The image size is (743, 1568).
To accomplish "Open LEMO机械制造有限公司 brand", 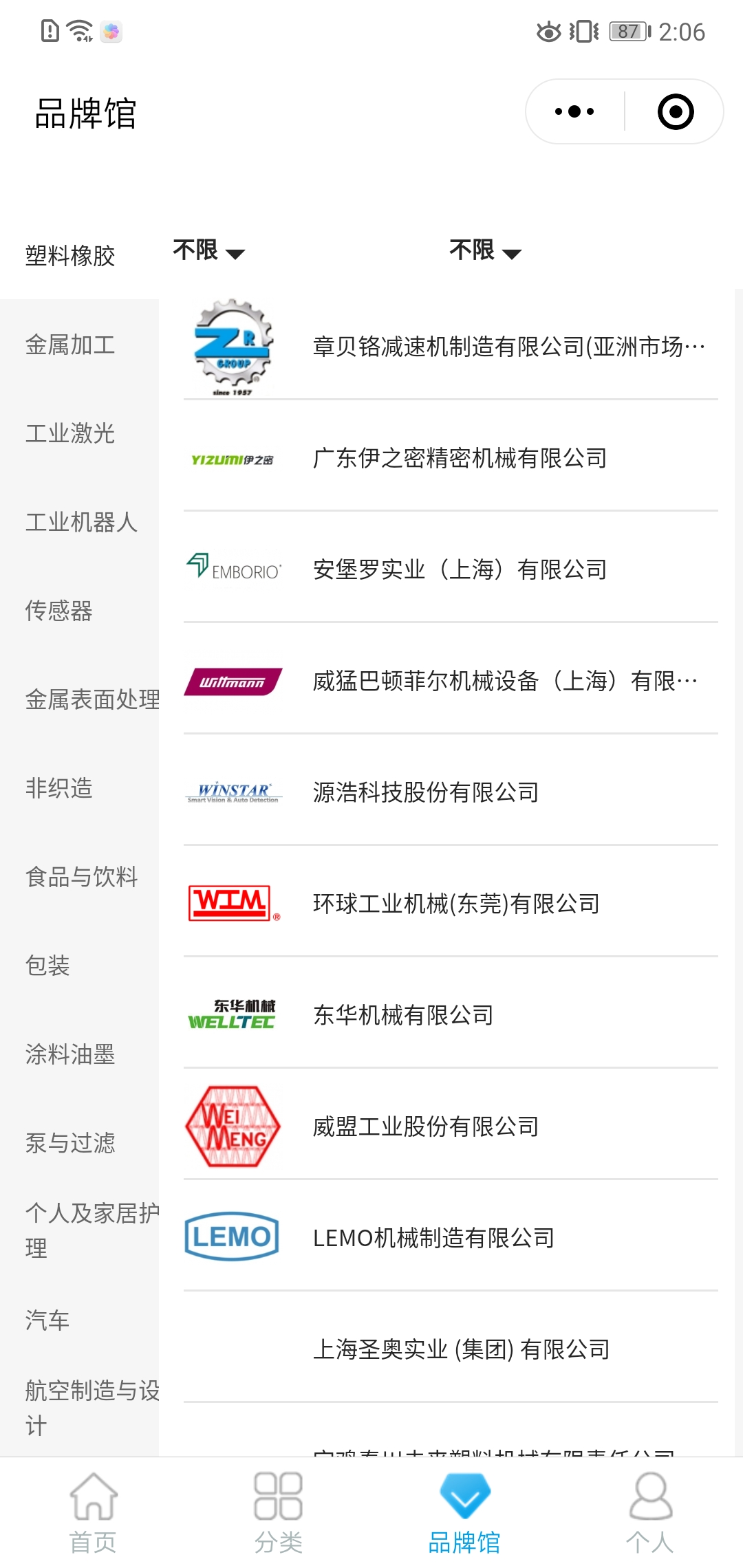I will click(x=451, y=1238).
